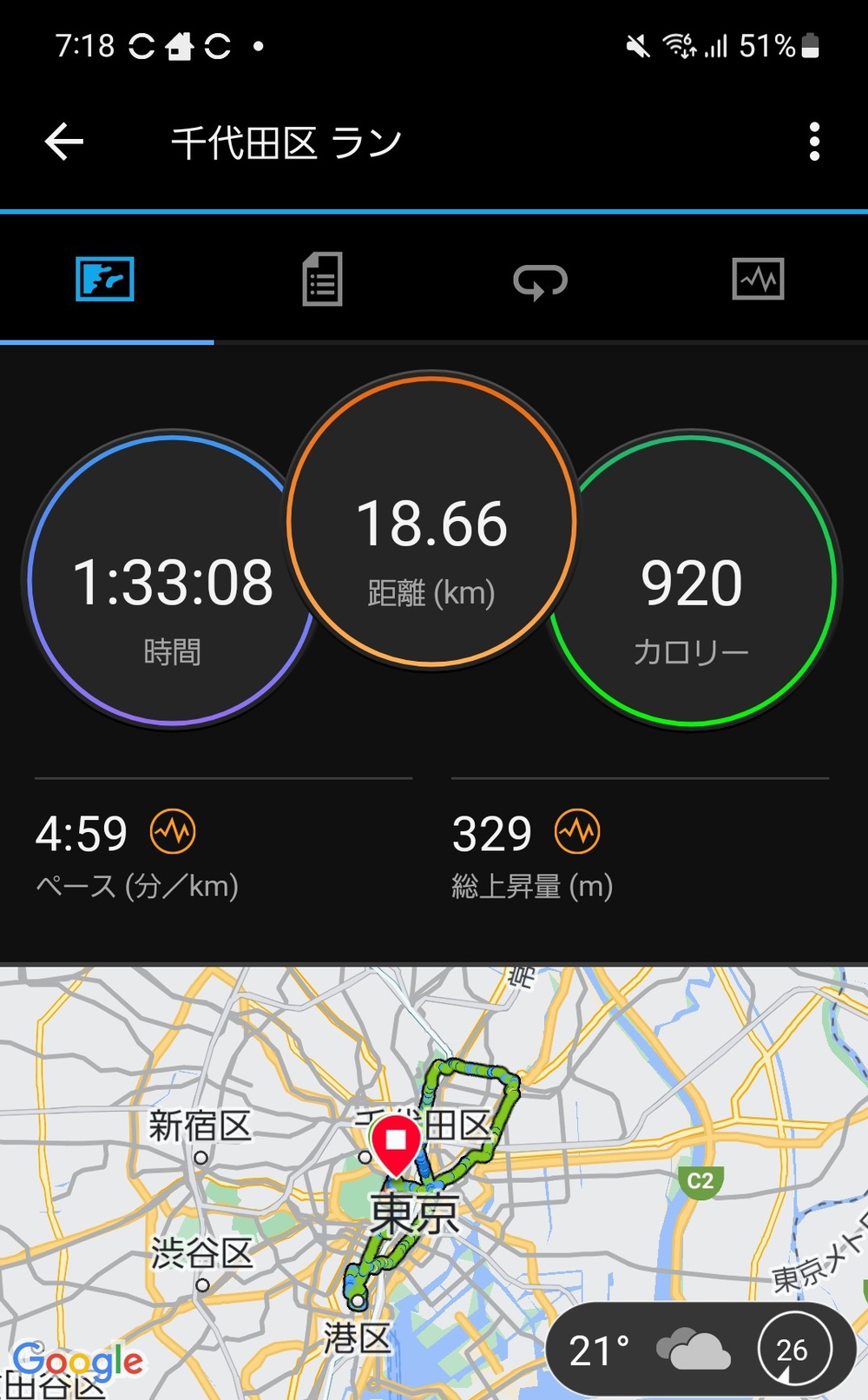The width and height of the screenshot is (868, 1400).
Task: Tap the pace 4:59 performance icon
Action: tap(173, 832)
